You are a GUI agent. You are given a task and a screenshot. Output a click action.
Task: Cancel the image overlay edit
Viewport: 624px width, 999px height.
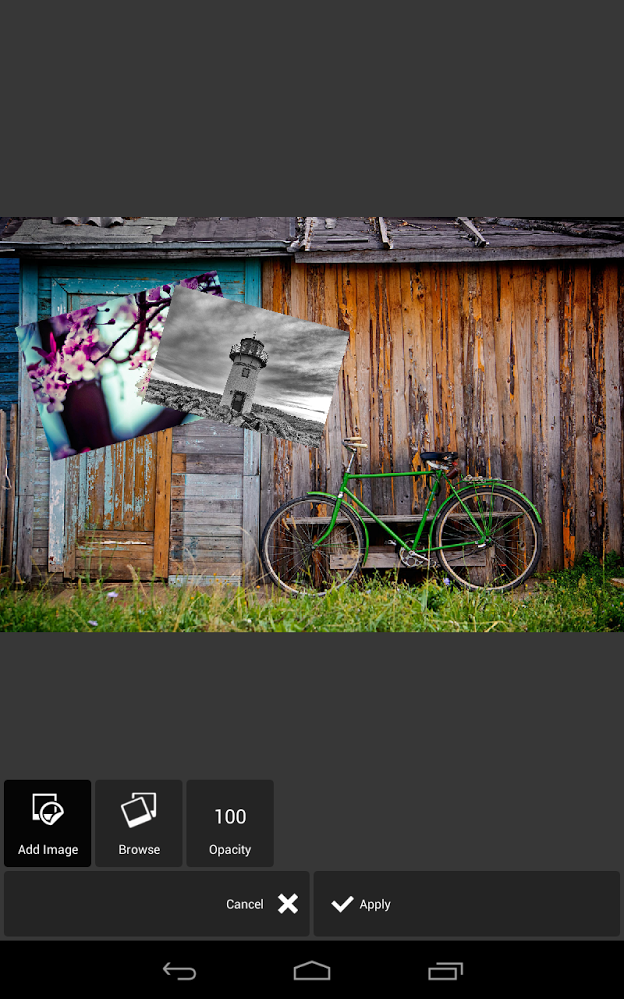[x=260, y=904]
